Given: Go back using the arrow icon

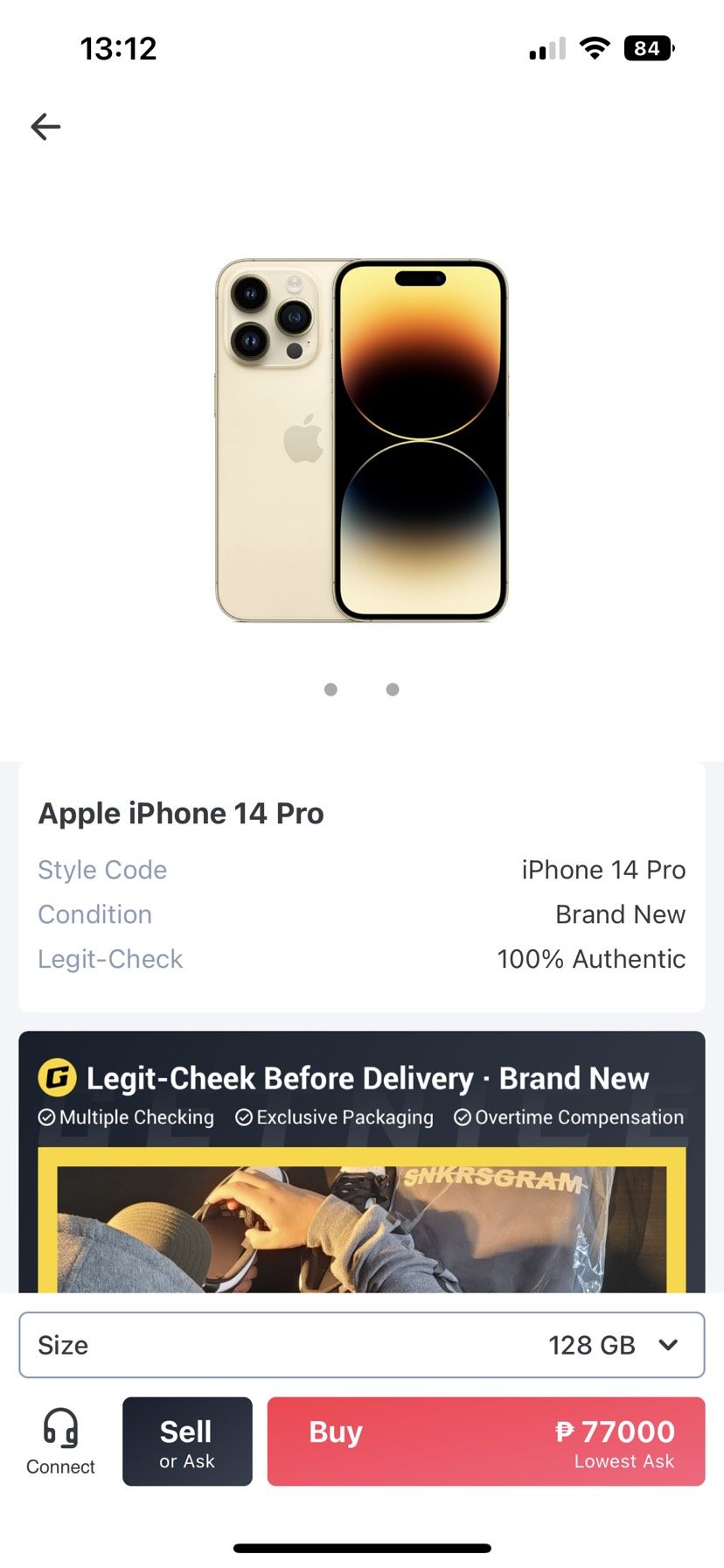Looking at the screenshot, I should pos(45,127).
